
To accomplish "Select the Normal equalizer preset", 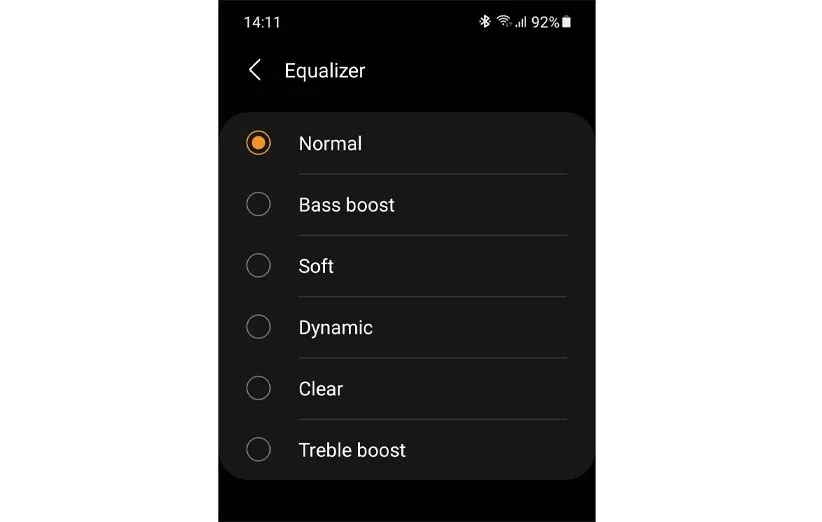I will [x=258, y=143].
